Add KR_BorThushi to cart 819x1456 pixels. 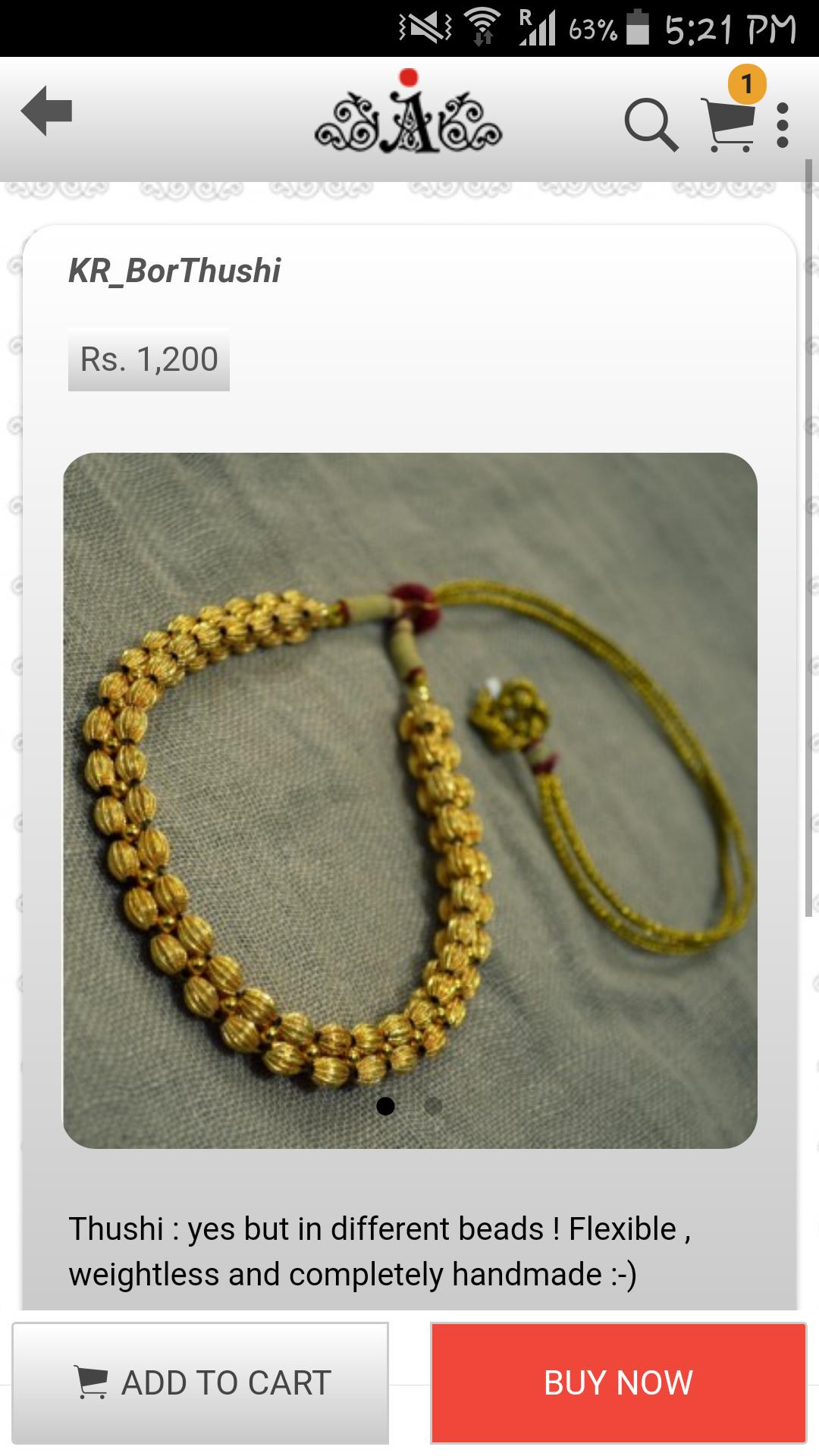201,1382
